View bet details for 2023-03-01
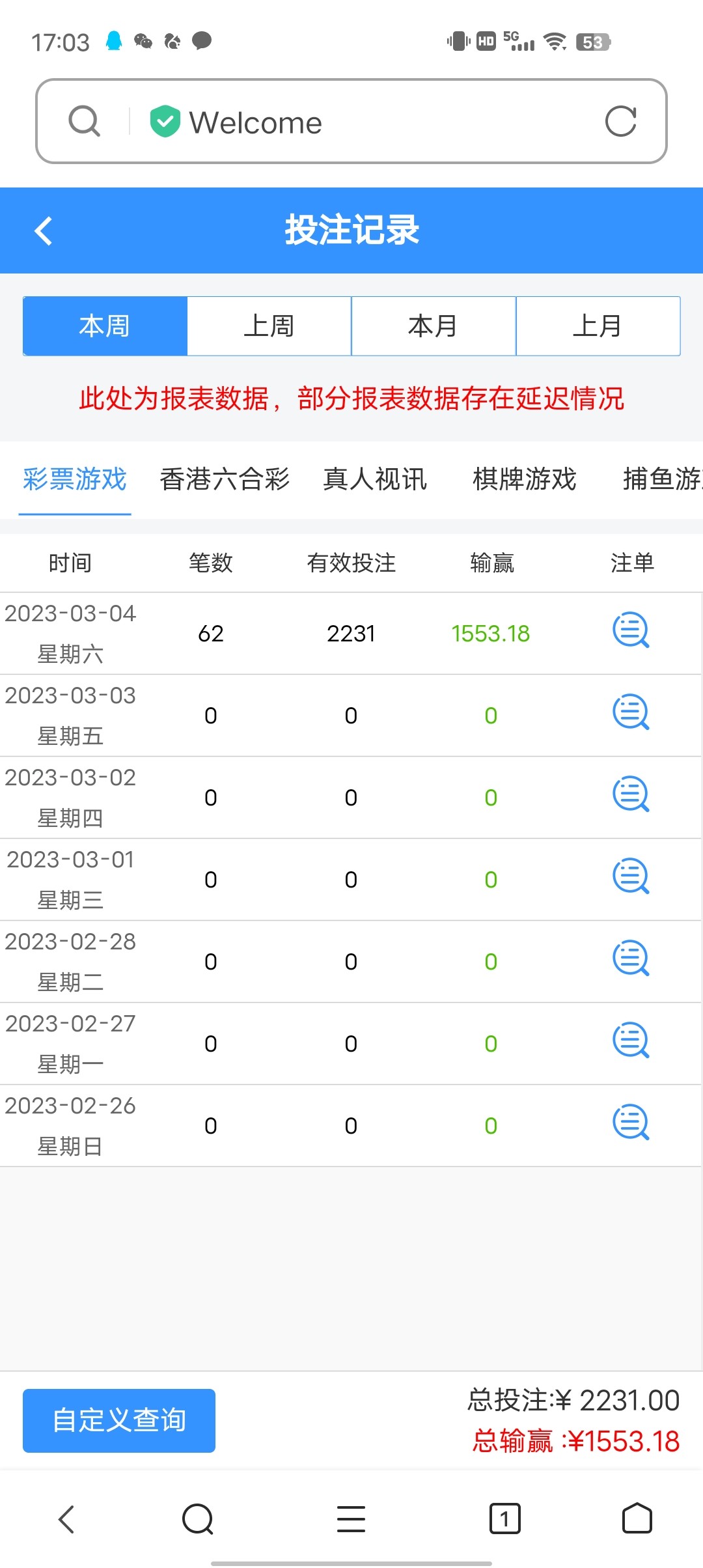 coord(631,876)
